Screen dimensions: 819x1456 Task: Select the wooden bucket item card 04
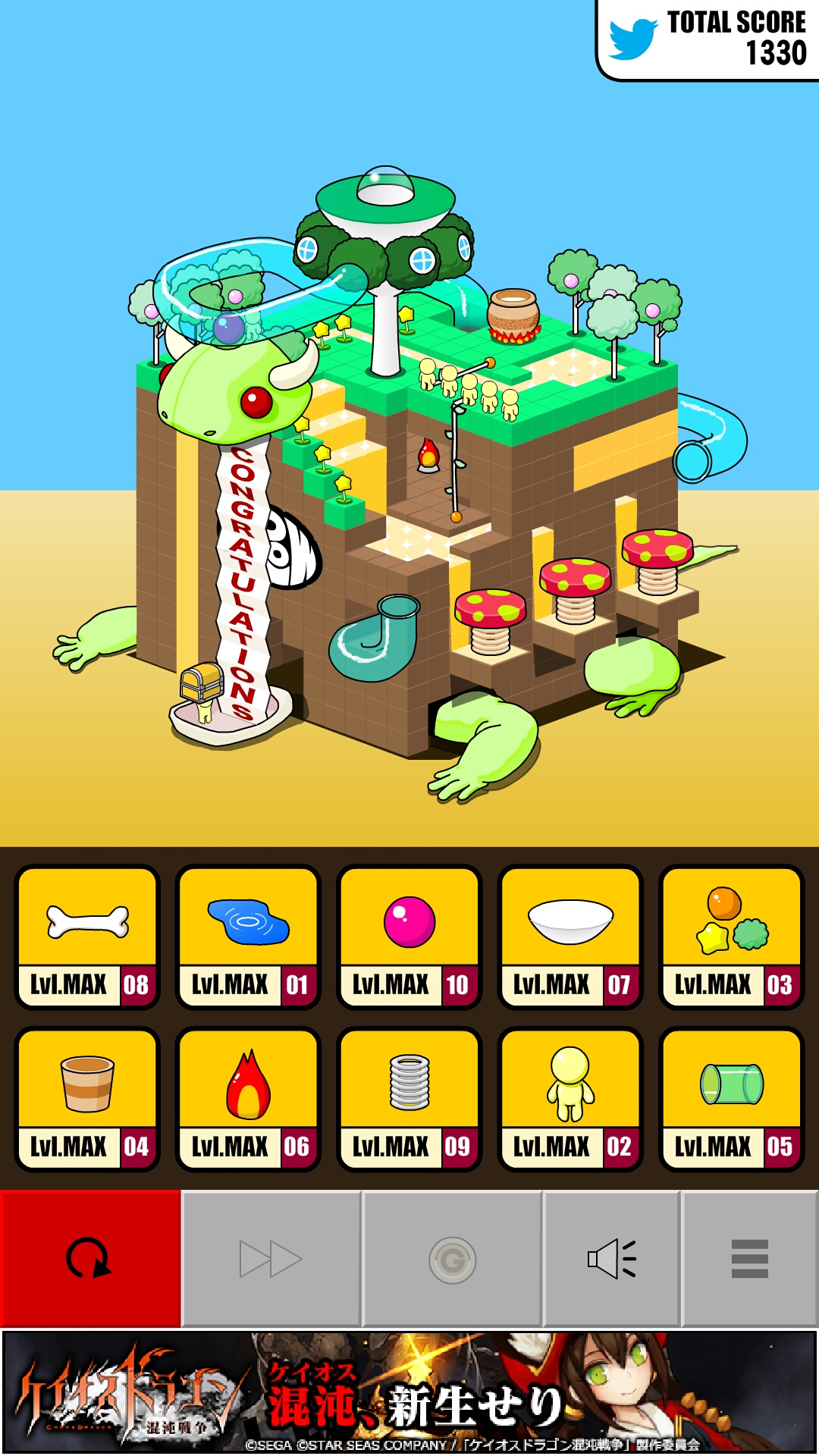pyautogui.click(x=87, y=1098)
